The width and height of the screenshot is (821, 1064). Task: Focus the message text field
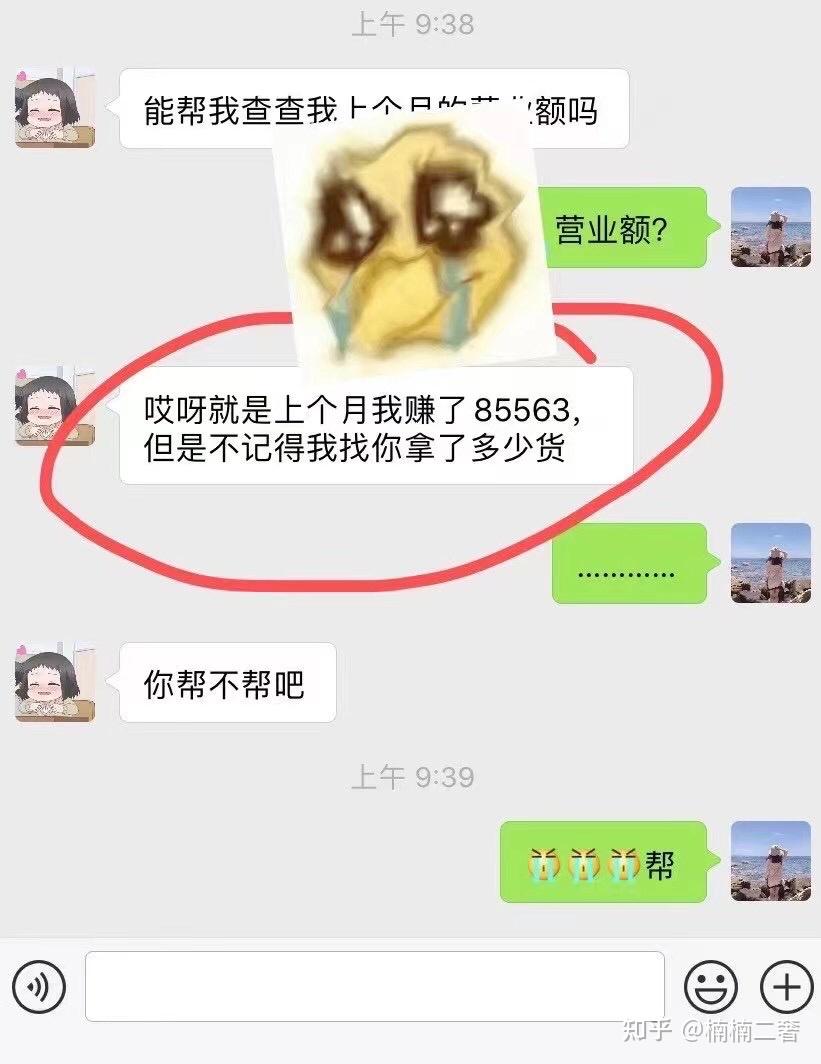[x=375, y=987]
